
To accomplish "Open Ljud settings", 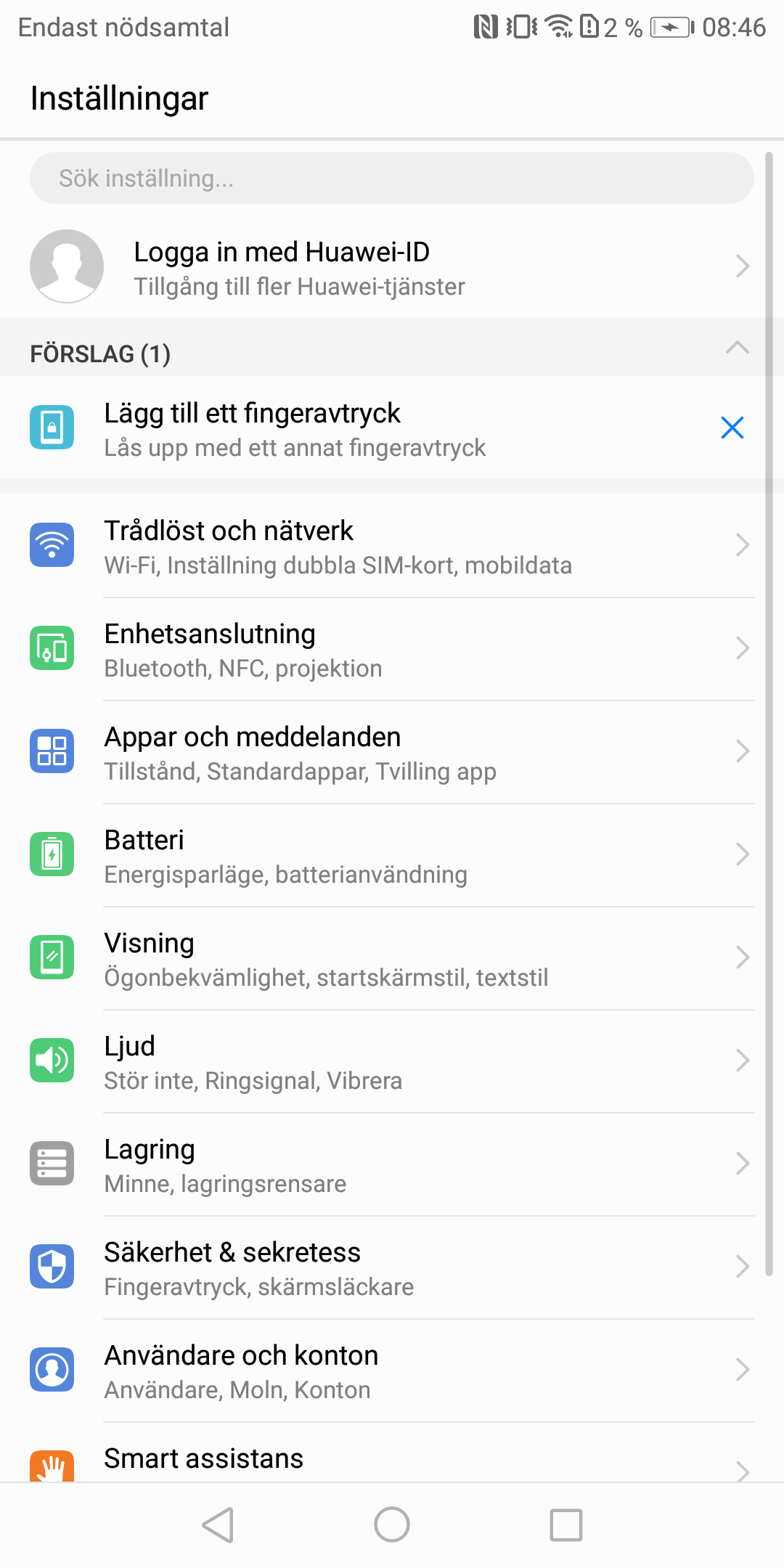I will [x=392, y=1061].
